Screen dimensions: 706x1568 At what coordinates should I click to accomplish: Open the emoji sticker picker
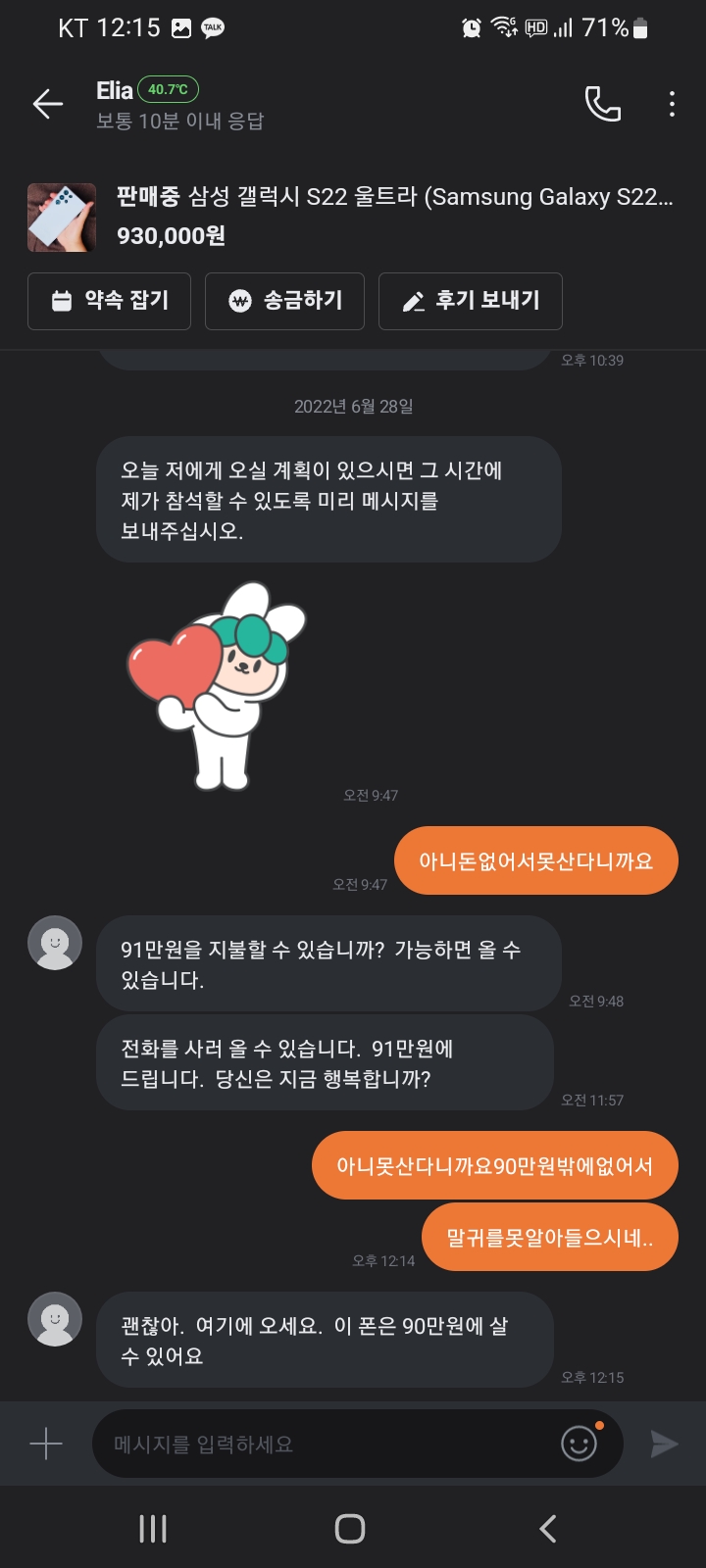coord(580,1443)
